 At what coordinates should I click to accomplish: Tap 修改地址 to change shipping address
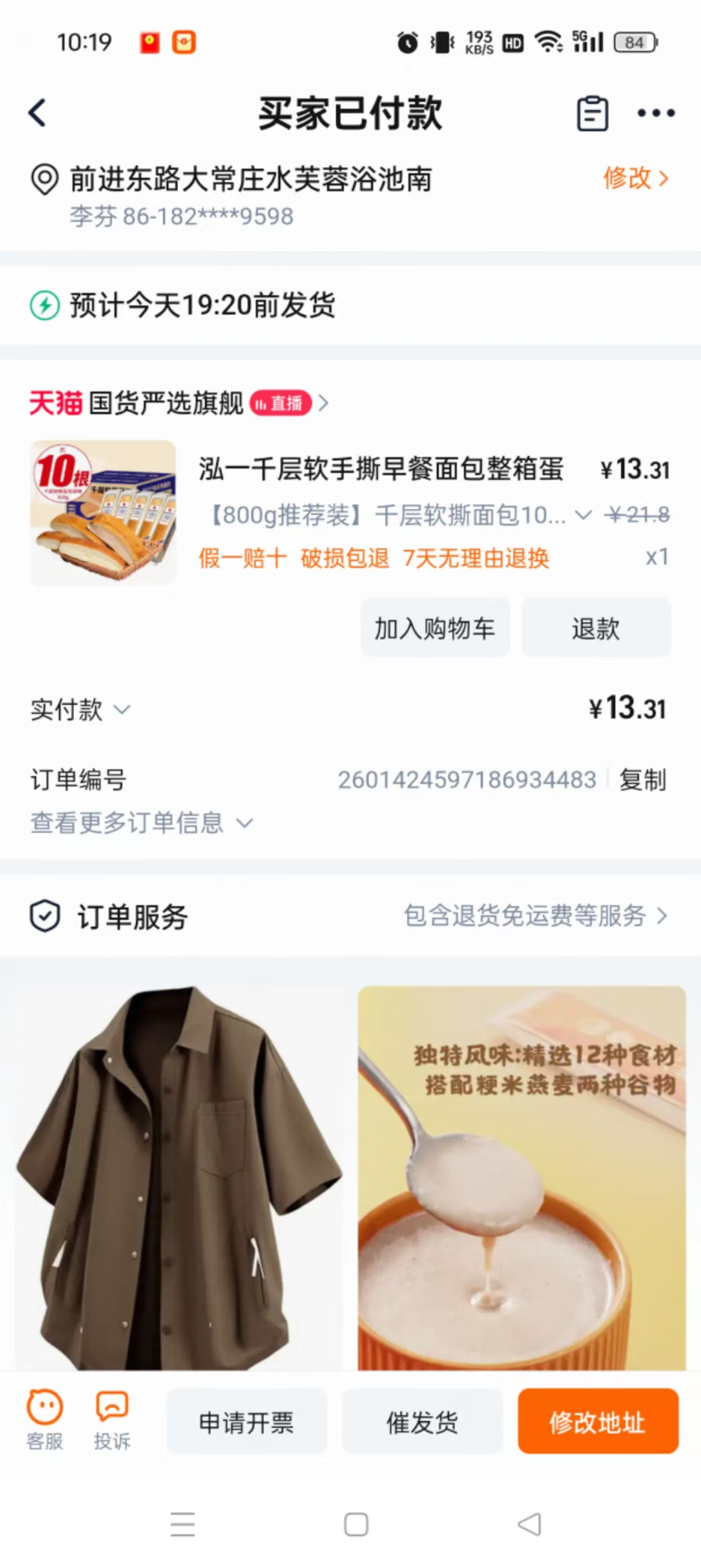pos(598,1423)
